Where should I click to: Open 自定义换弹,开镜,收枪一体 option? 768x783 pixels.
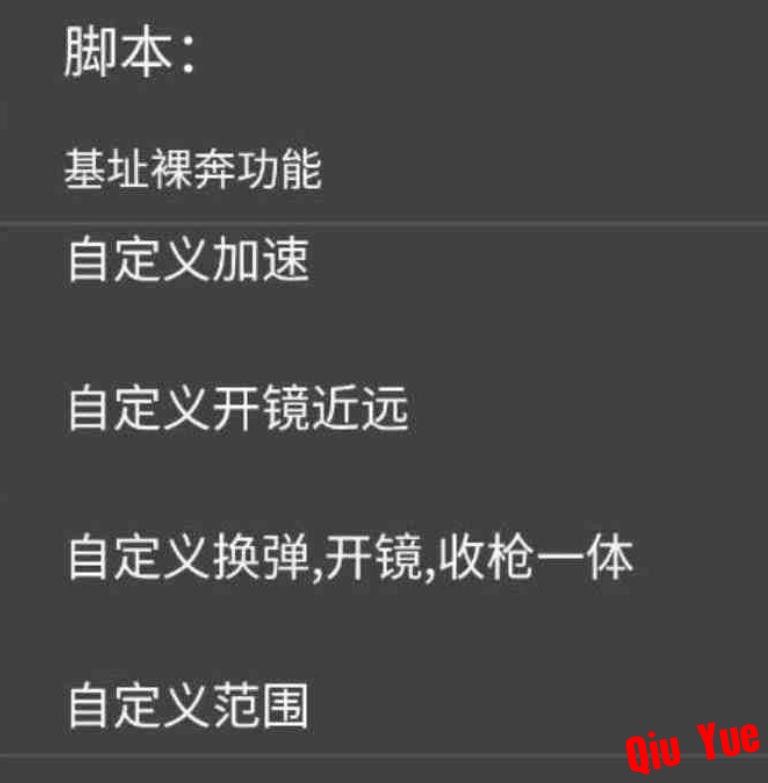pyautogui.click(x=349, y=558)
